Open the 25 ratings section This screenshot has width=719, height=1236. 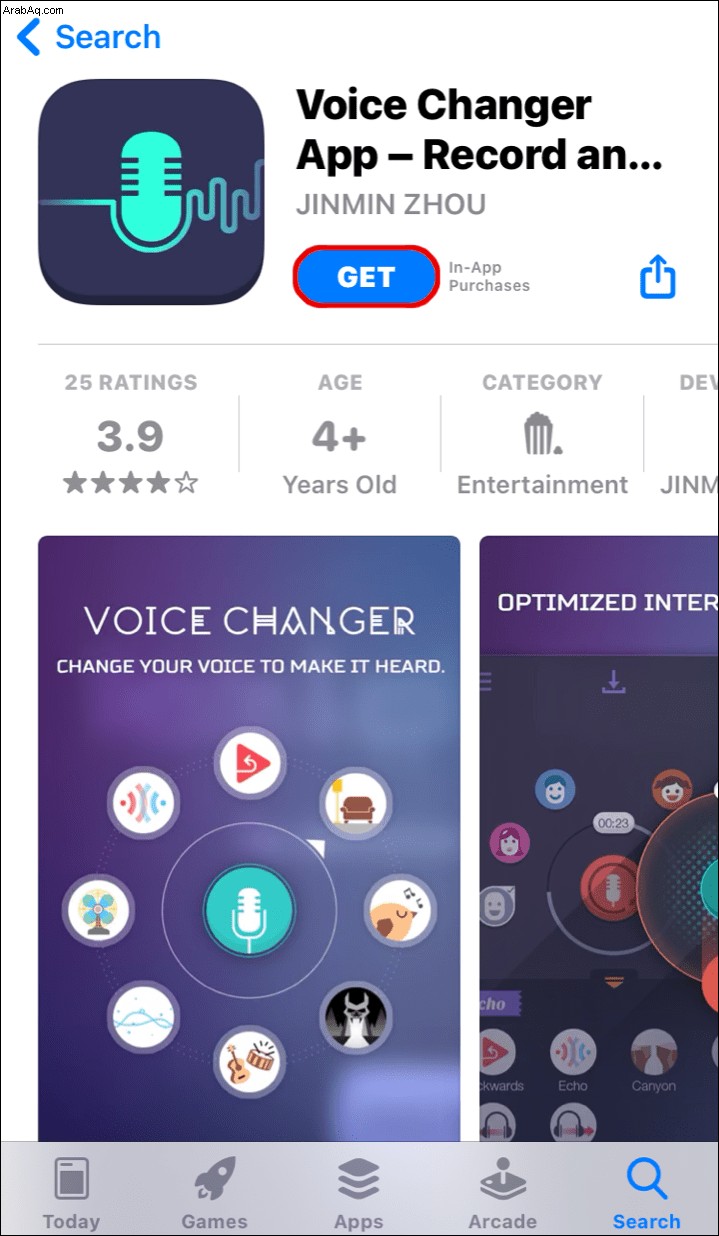click(131, 436)
